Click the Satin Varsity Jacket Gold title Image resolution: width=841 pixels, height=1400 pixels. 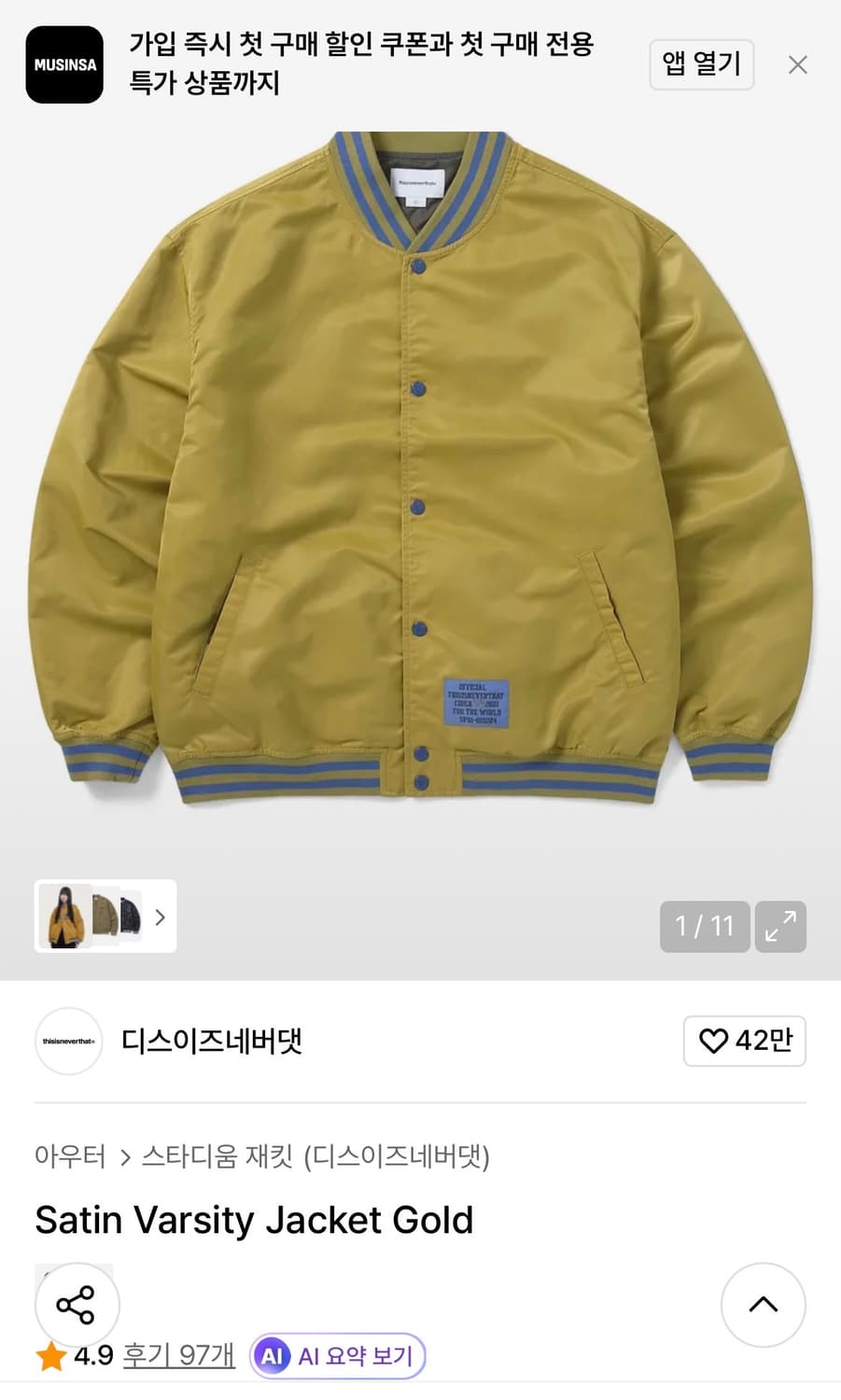[253, 1219]
